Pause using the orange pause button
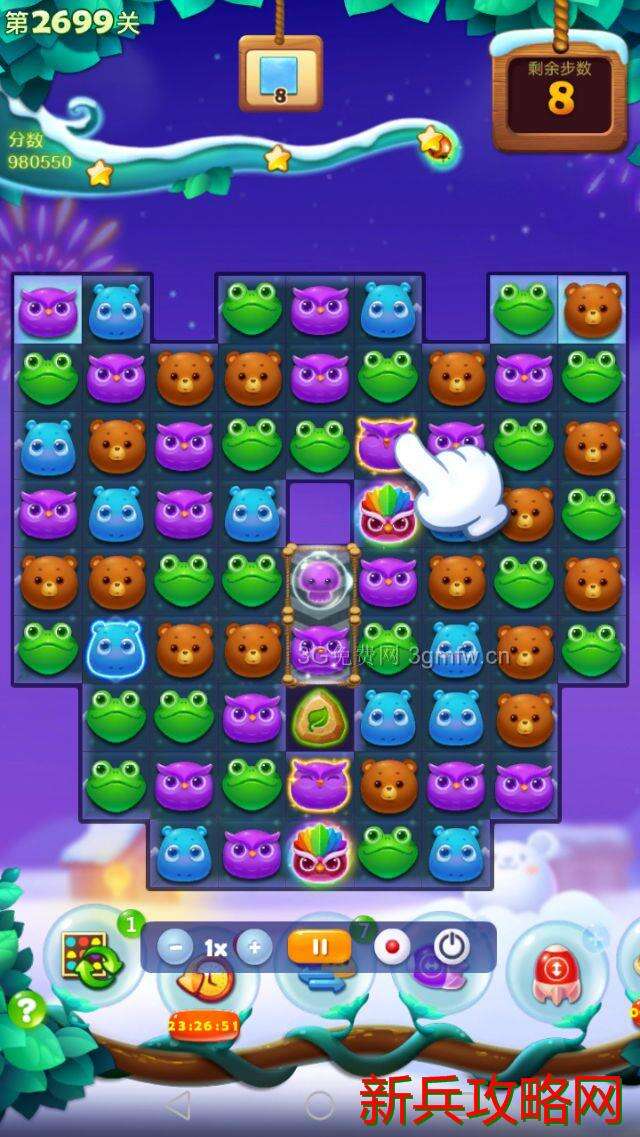The width and height of the screenshot is (640, 1137). (319, 947)
